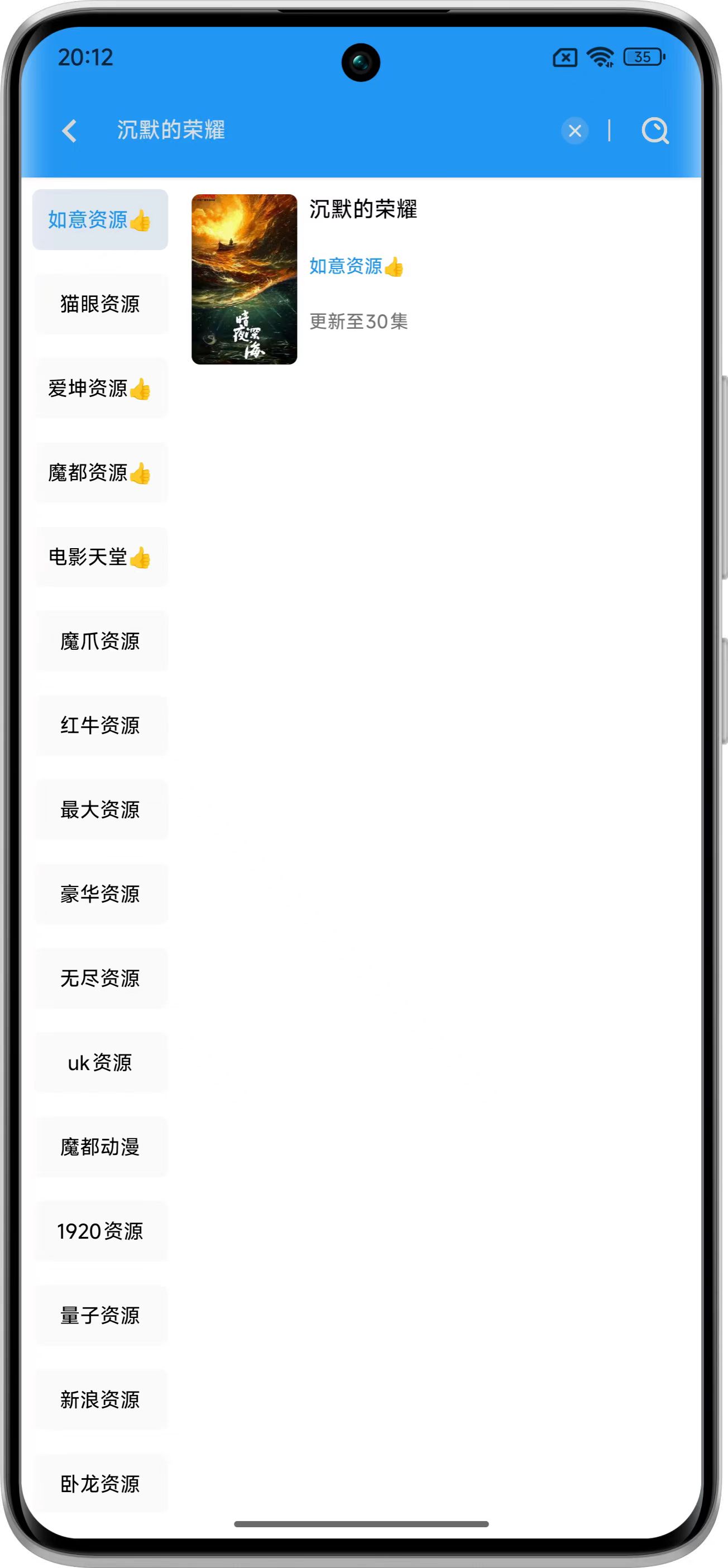Screen dimensions: 728x1568
Task: Choose the 魔都资源 source
Action: pyautogui.click(x=100, y=472)
